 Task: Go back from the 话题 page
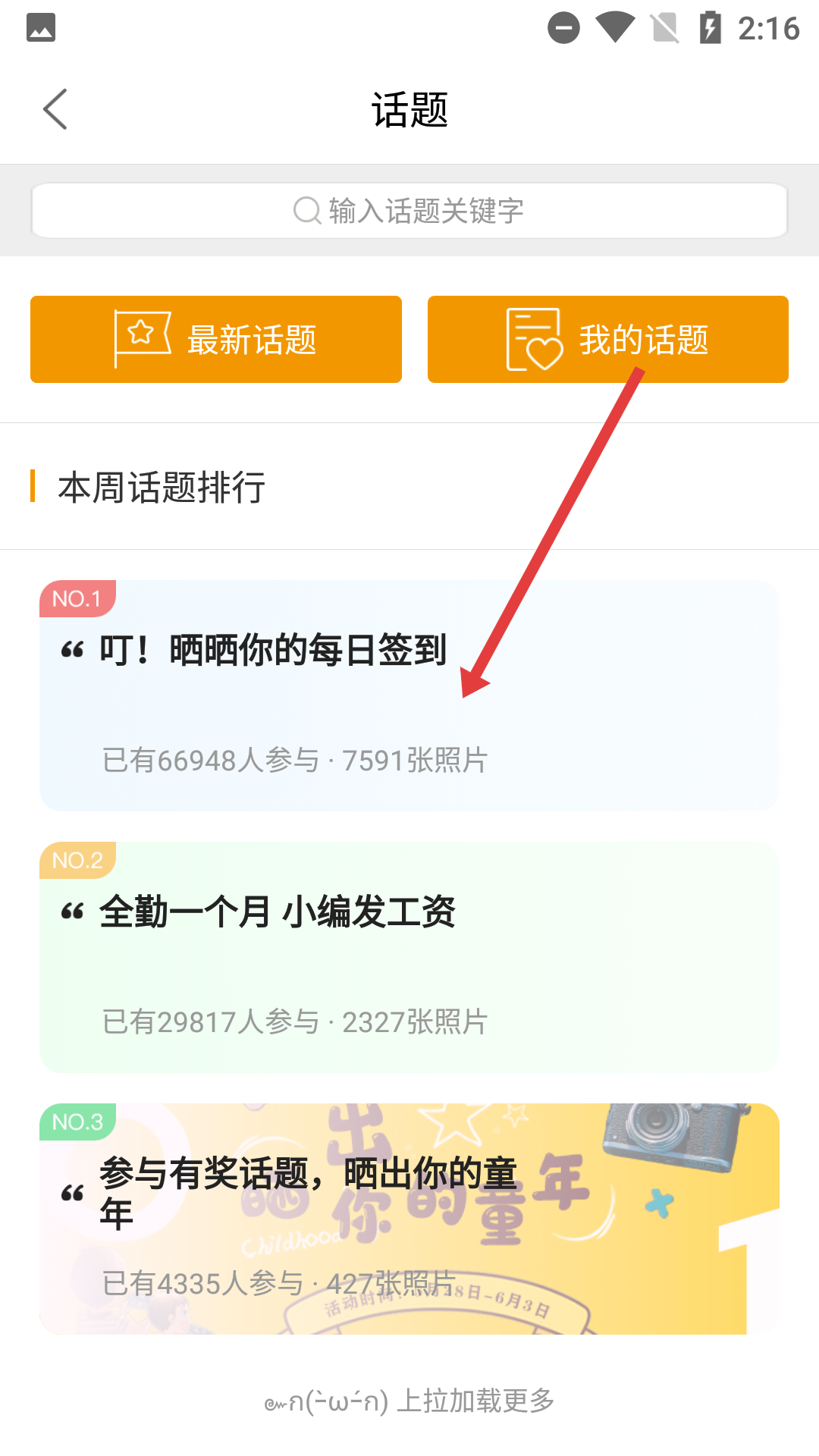point(55,109)
